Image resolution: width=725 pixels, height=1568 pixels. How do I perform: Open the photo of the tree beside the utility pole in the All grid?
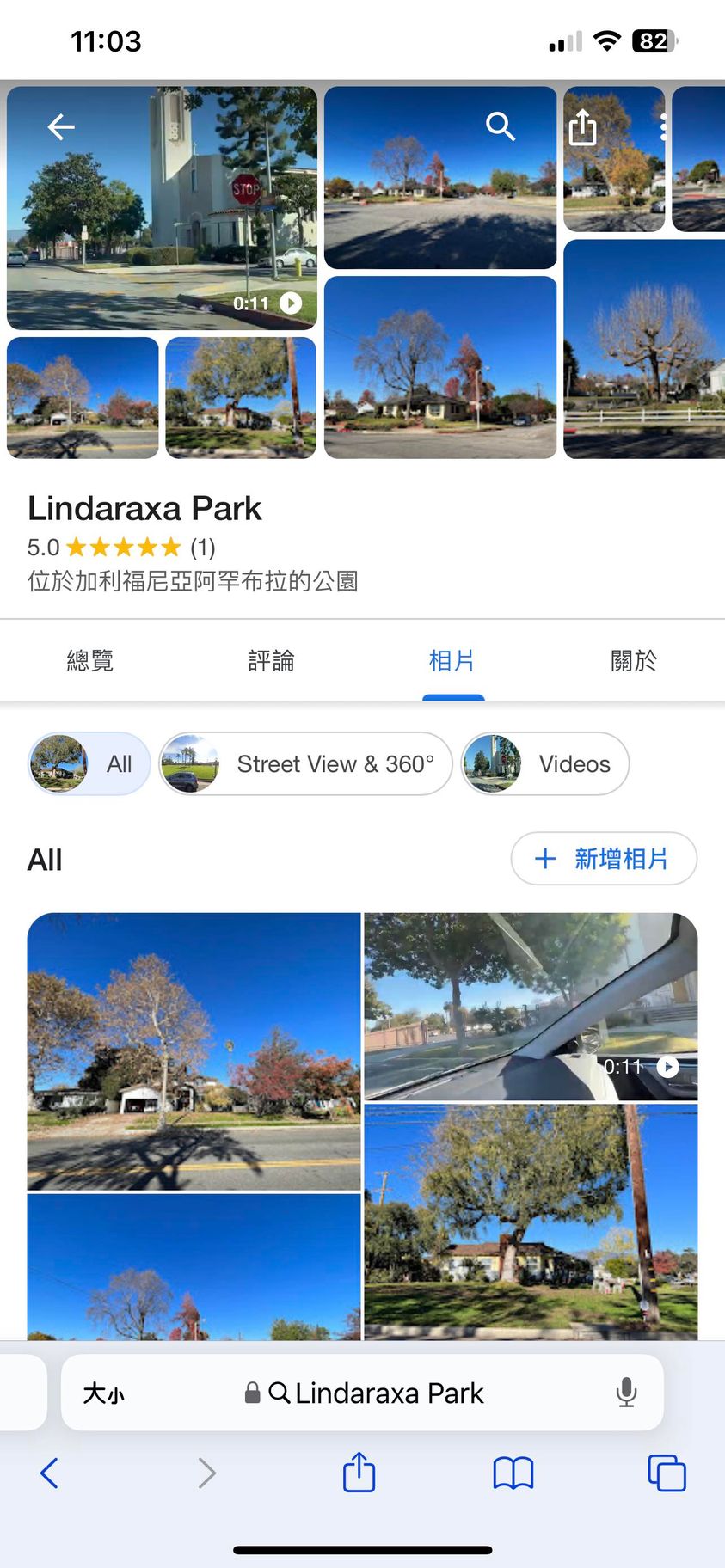531,1221
